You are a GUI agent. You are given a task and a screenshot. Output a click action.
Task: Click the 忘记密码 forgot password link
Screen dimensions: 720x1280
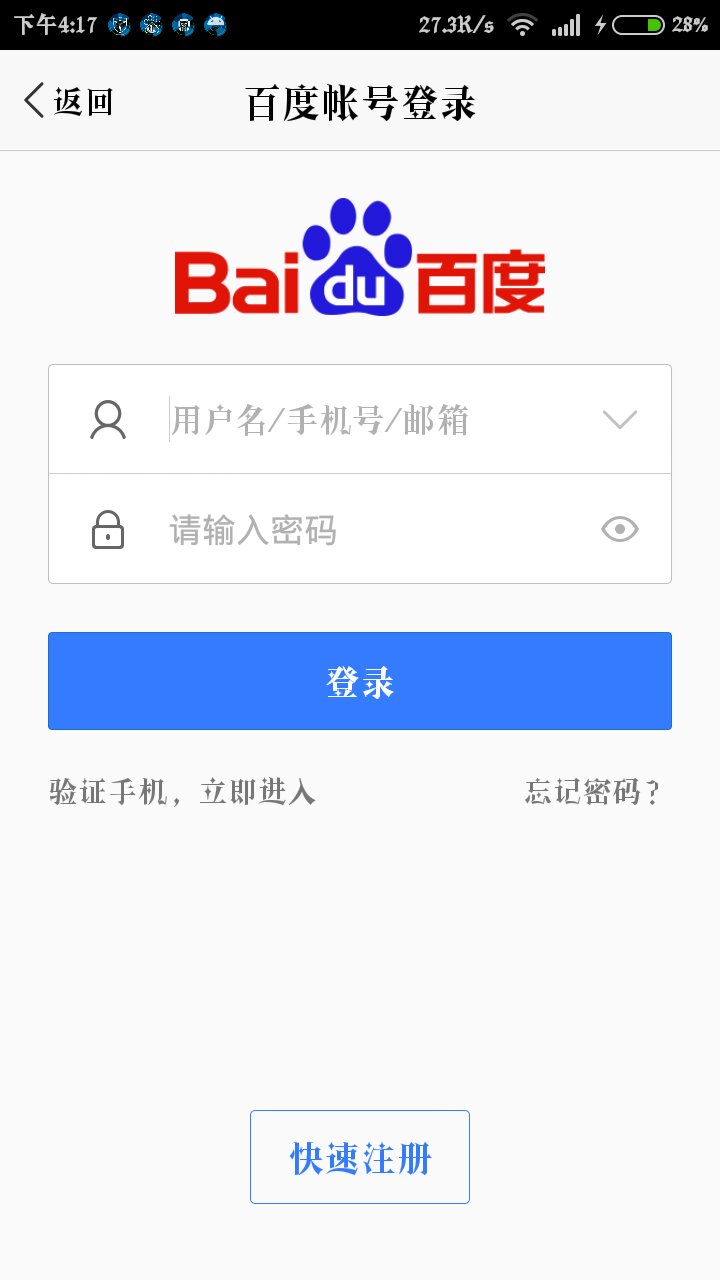[x=590, y=790]
